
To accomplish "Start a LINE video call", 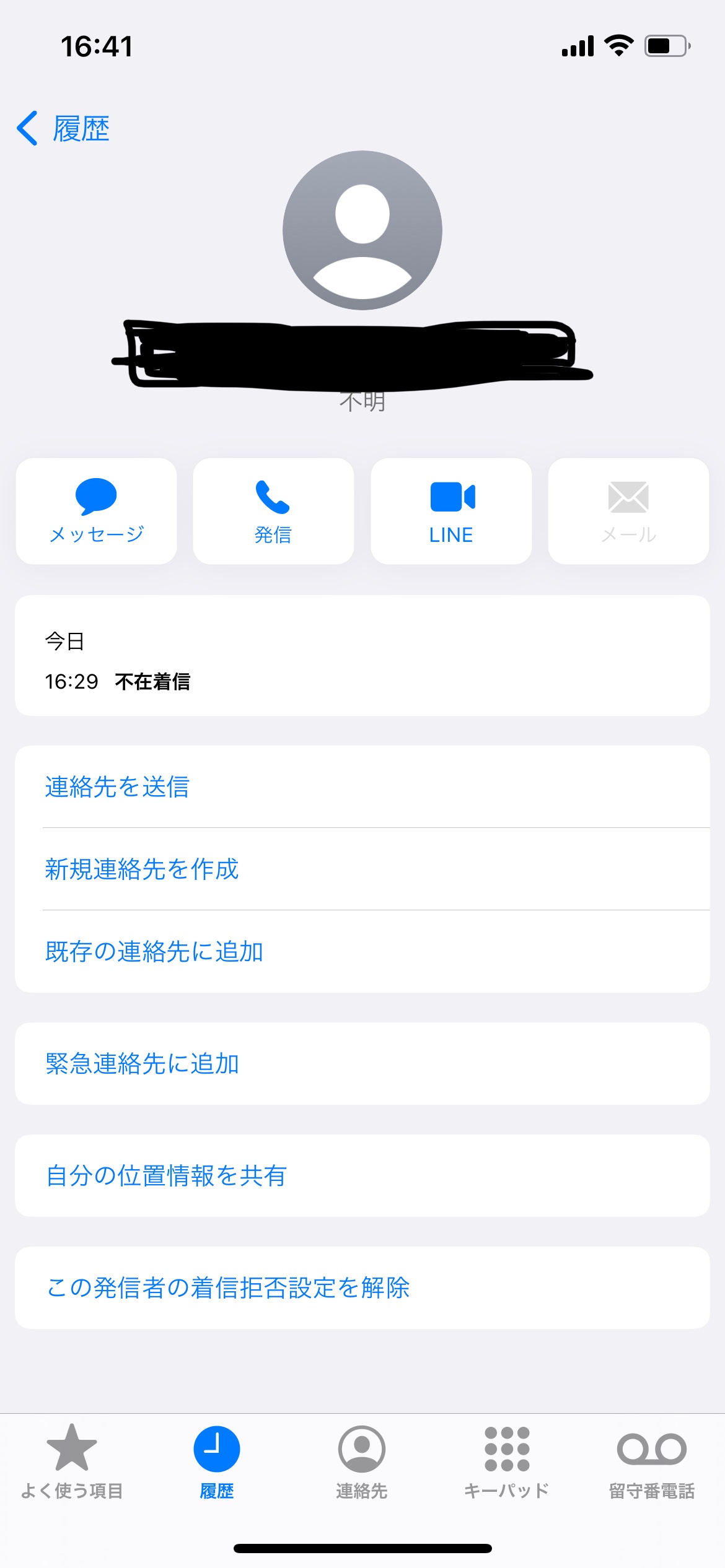I will tap(451, 511).
